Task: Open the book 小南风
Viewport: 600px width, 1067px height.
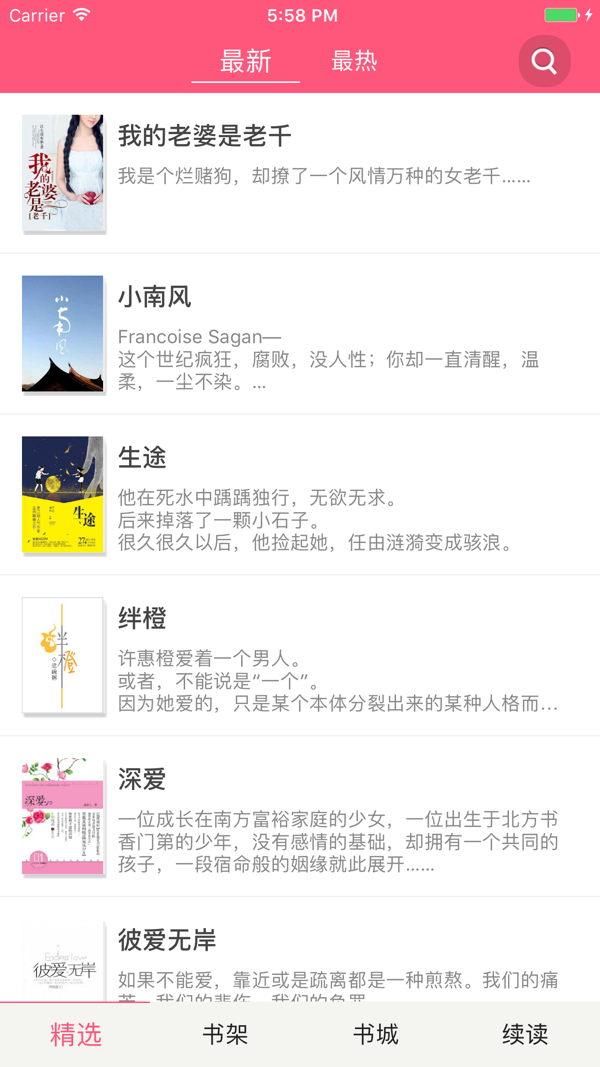Action: coord(300,333)
